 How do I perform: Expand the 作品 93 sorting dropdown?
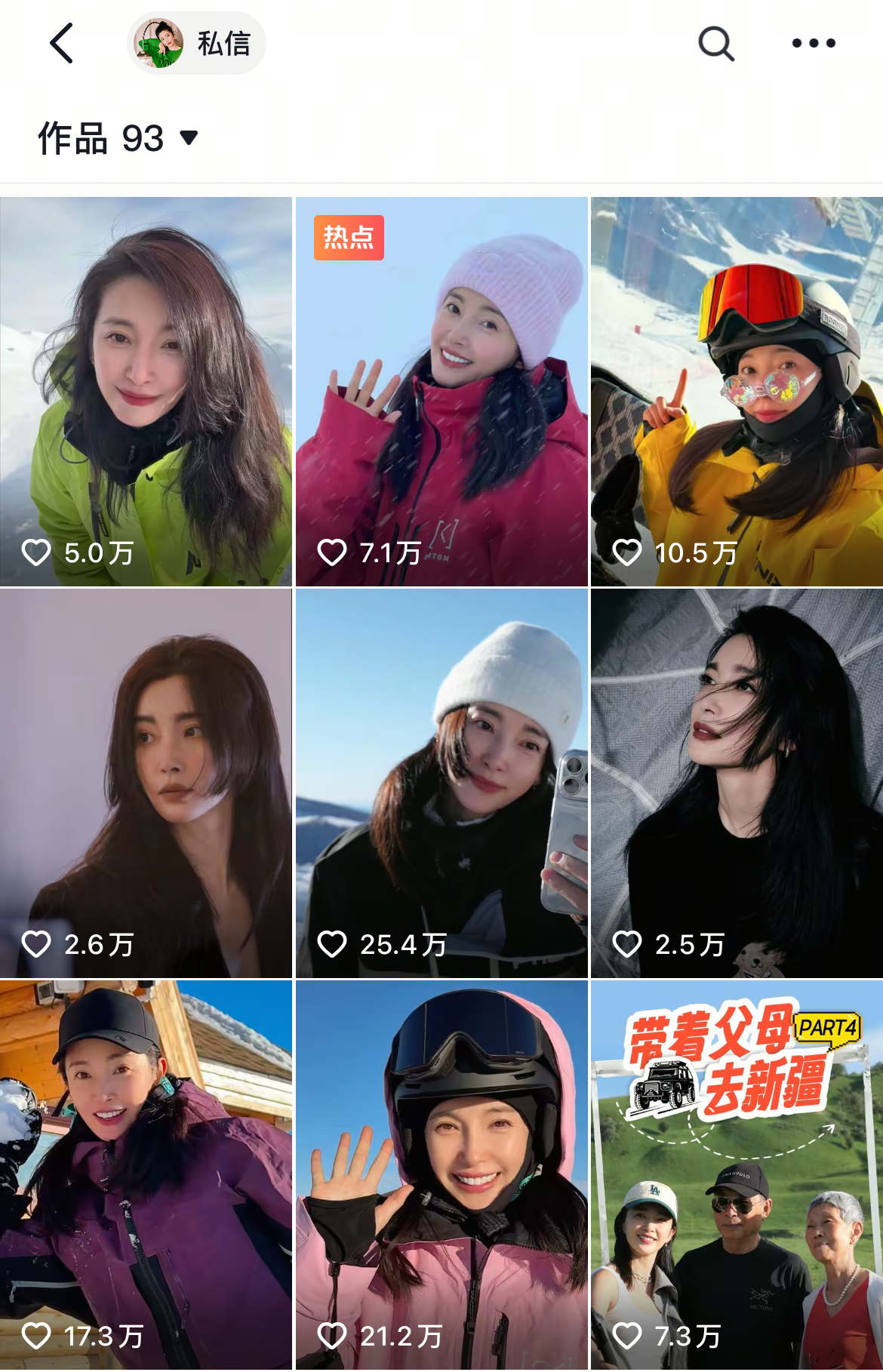tap(118, 138)
